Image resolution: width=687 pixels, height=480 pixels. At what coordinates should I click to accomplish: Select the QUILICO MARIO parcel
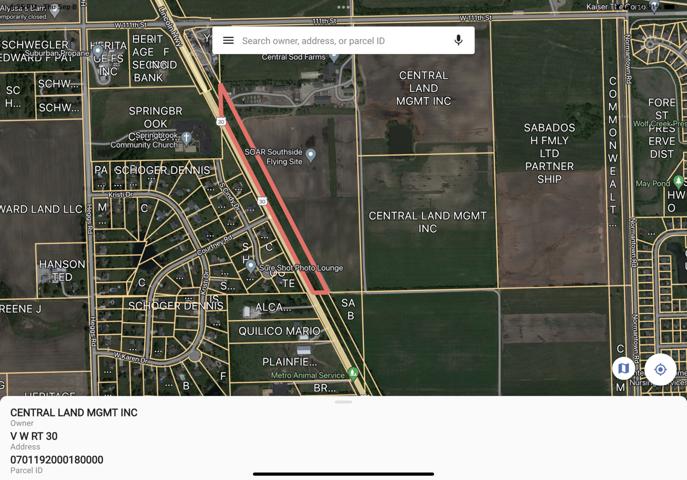coord(279,331)
